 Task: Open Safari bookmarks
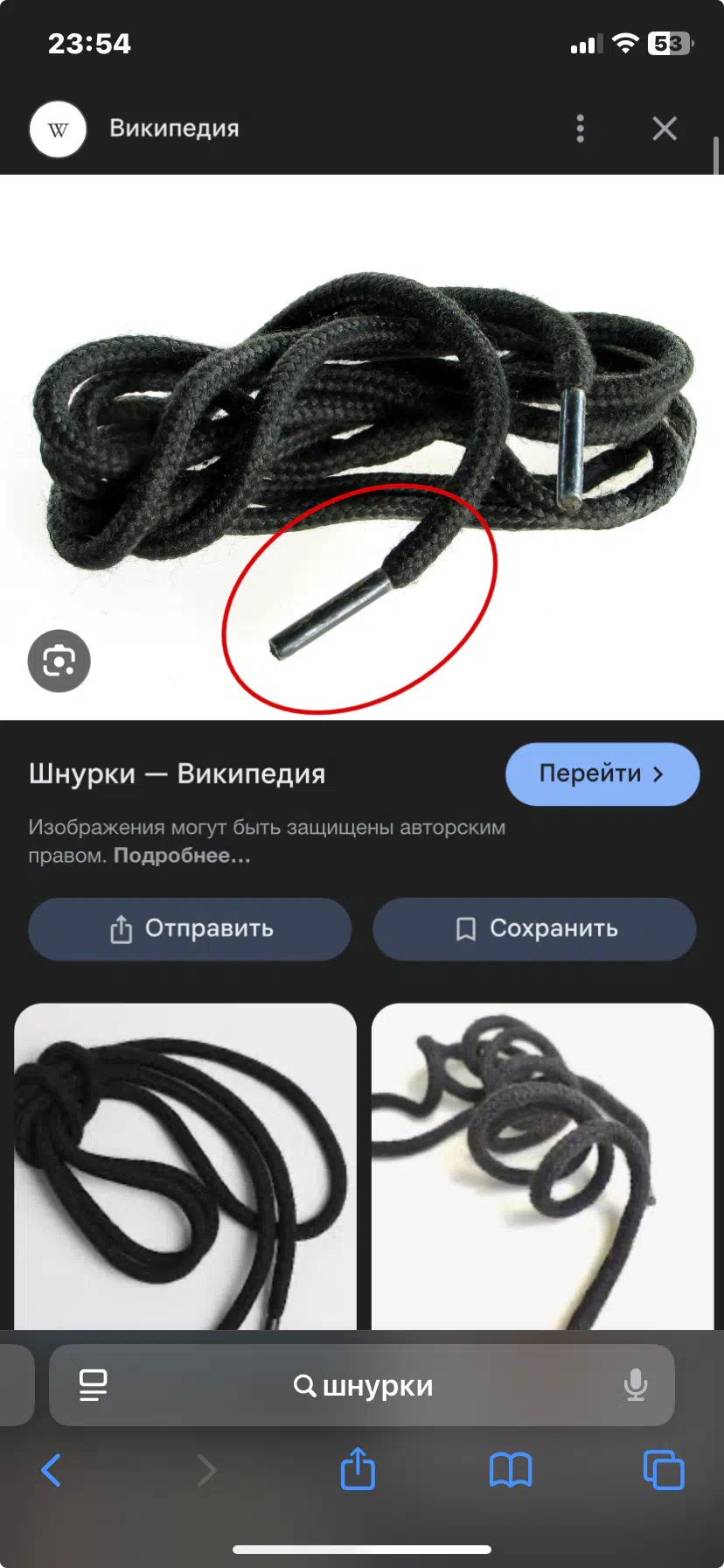click(x=511, y=1470)
